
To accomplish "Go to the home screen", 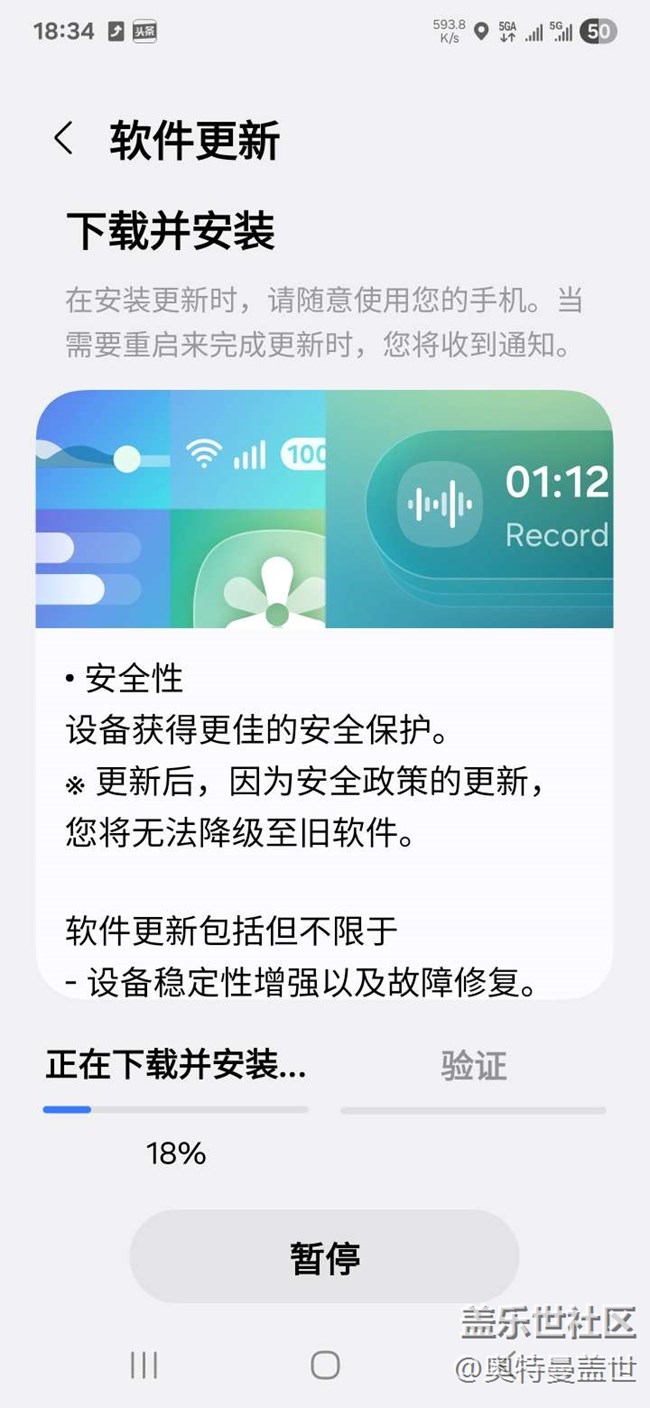I will (x=325, y=1365).
